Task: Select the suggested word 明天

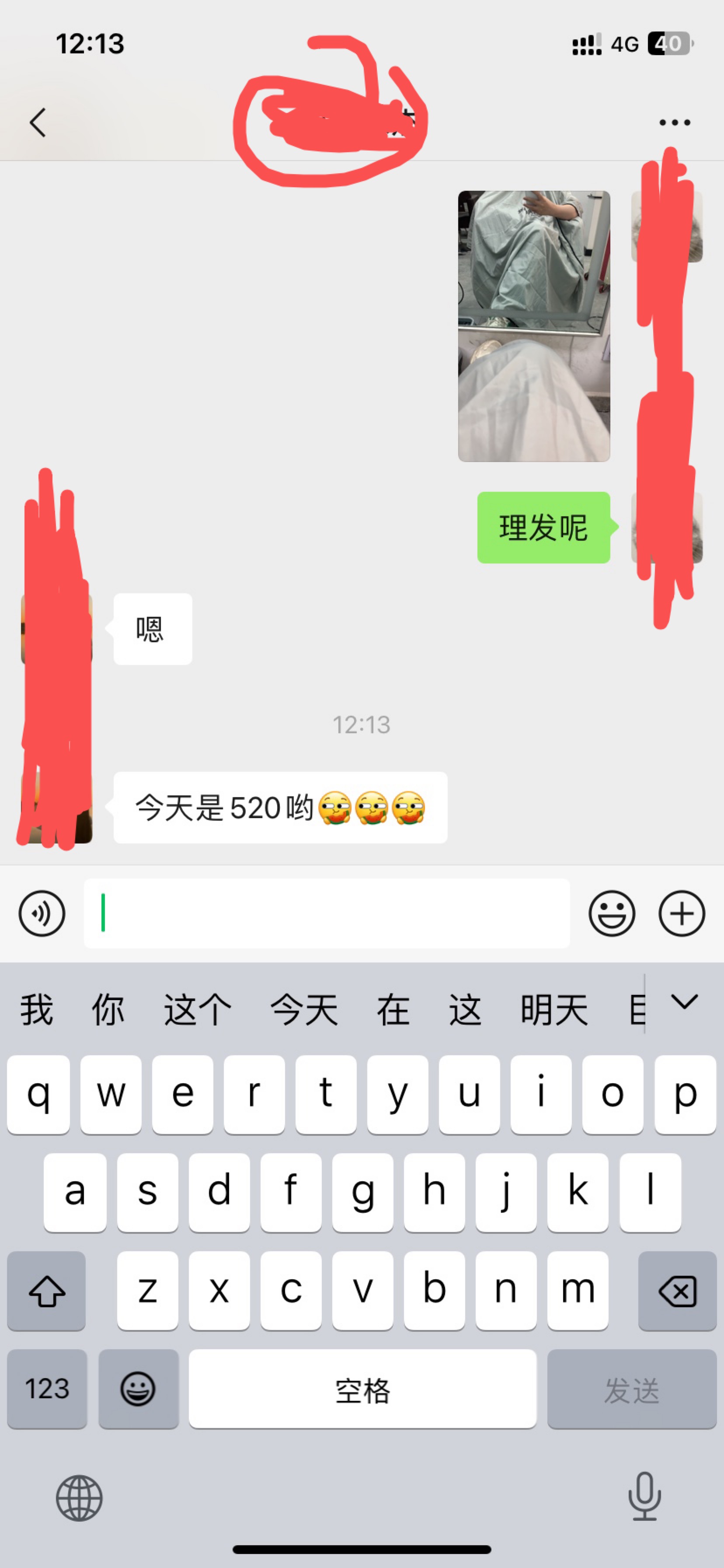Action: pos(553,1009)
